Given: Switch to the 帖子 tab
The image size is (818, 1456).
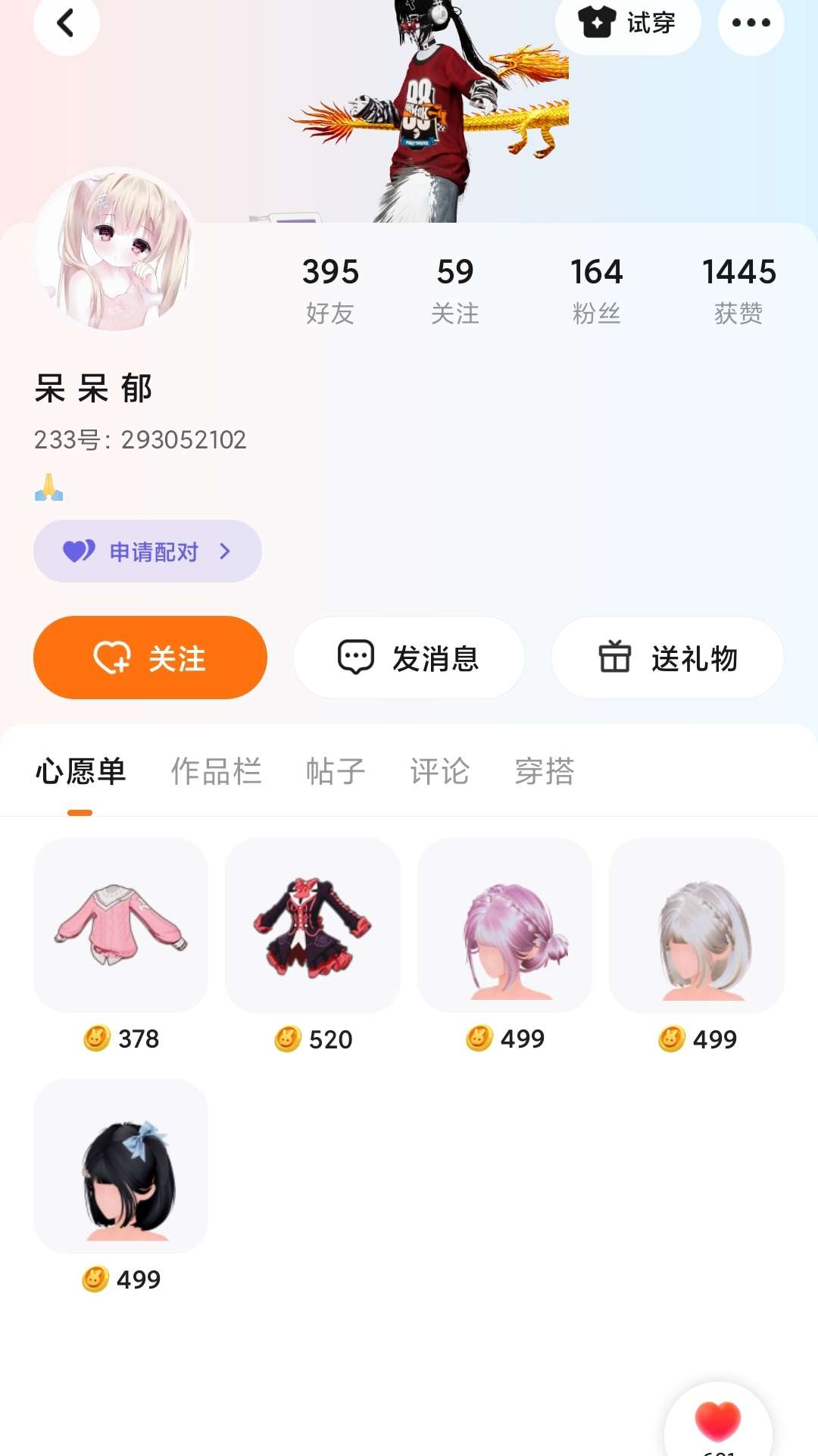Looking at the screenshot, I should tap(335, 771).
